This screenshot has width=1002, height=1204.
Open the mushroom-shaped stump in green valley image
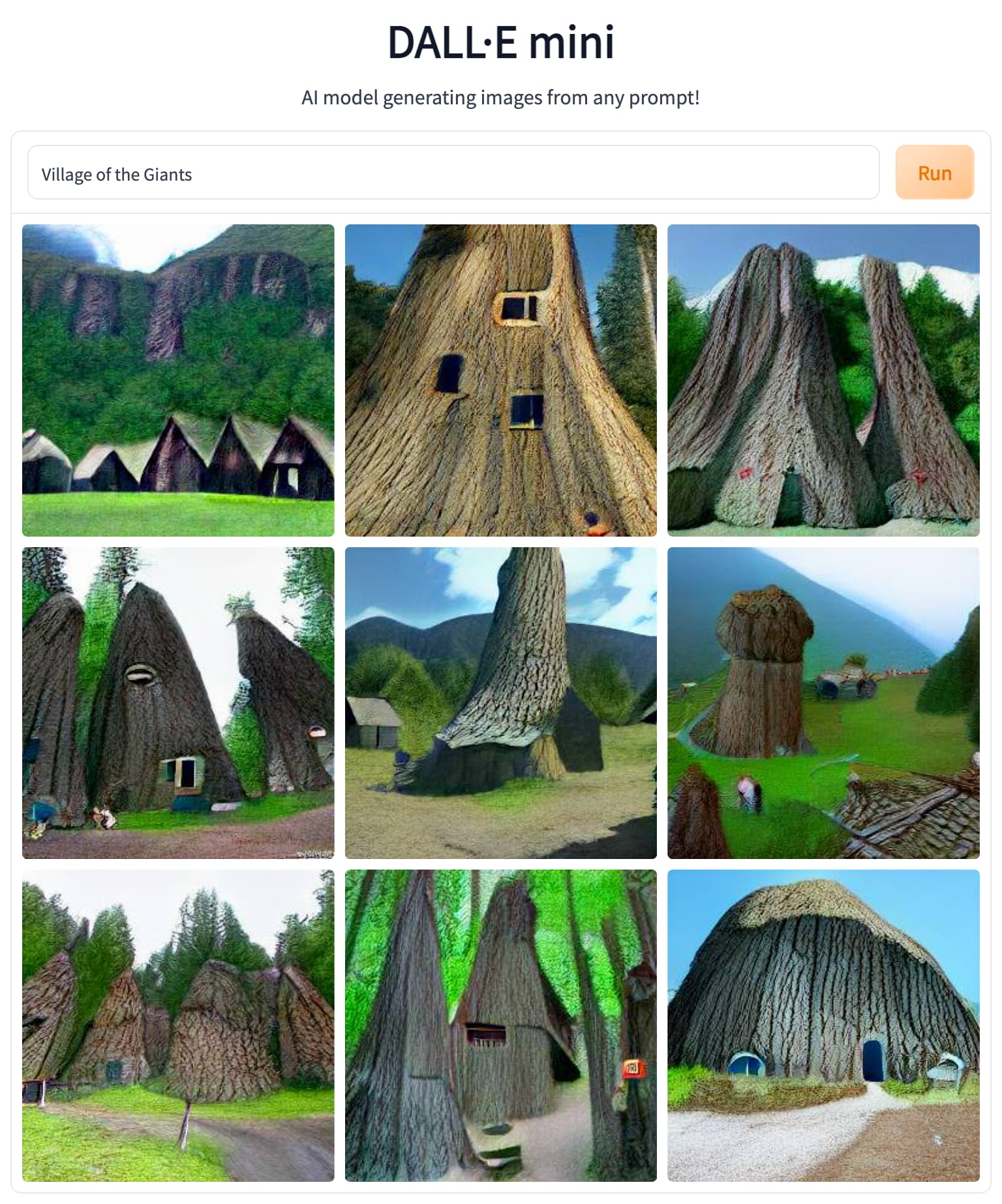click(823, 702)
